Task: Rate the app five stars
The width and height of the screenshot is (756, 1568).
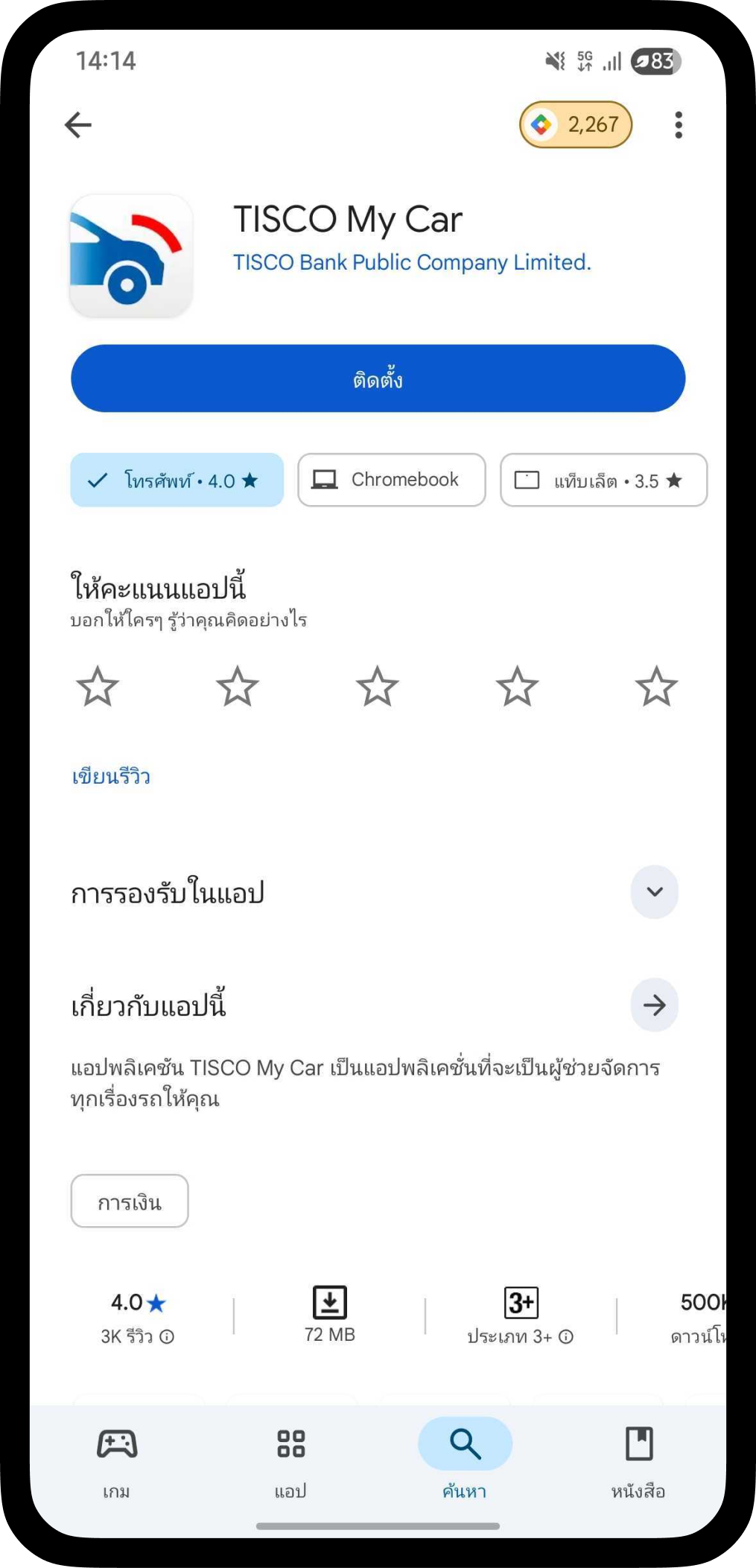Action: (656, 686)
